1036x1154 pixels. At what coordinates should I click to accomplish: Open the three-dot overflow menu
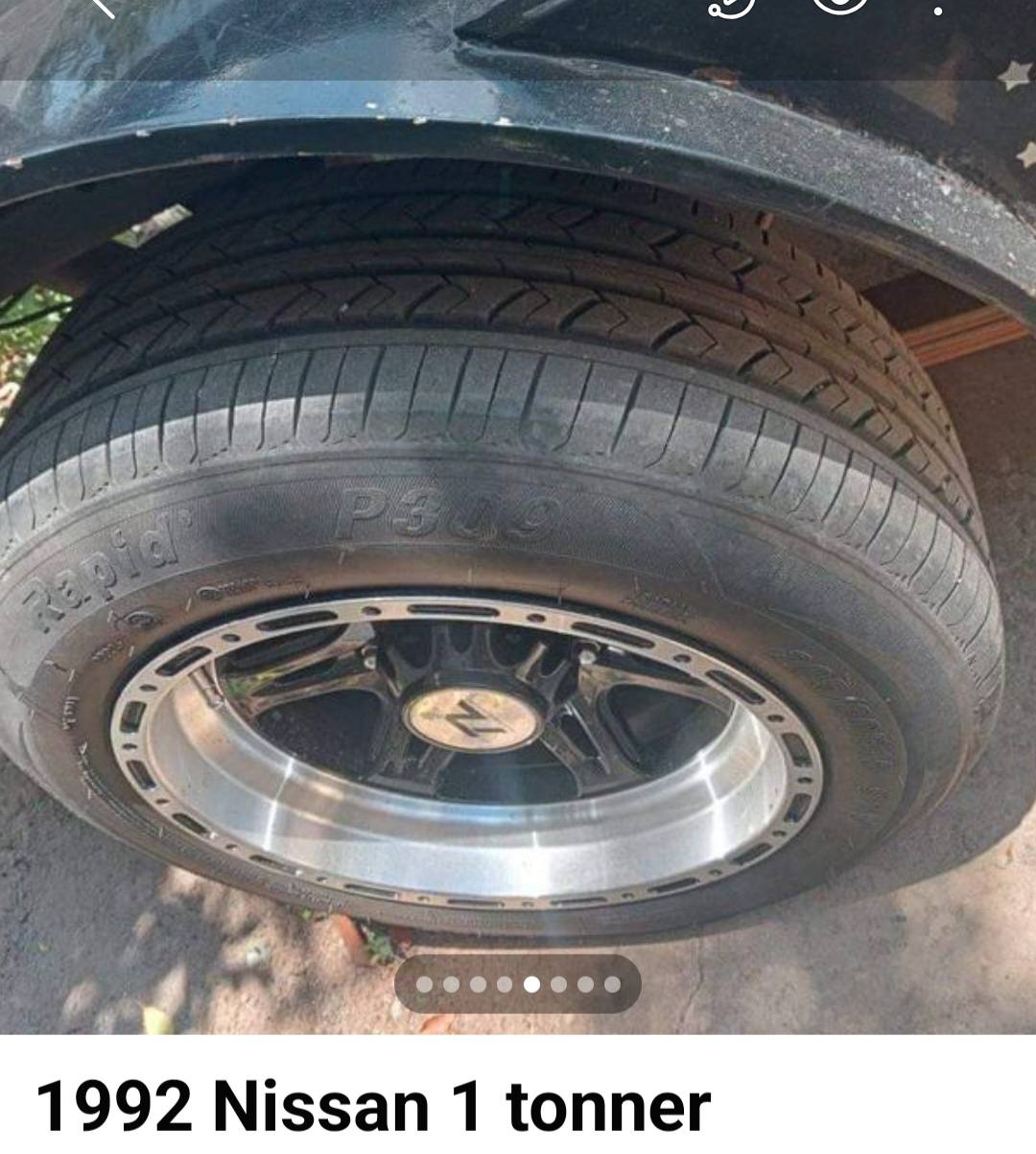tap(937, 8)
